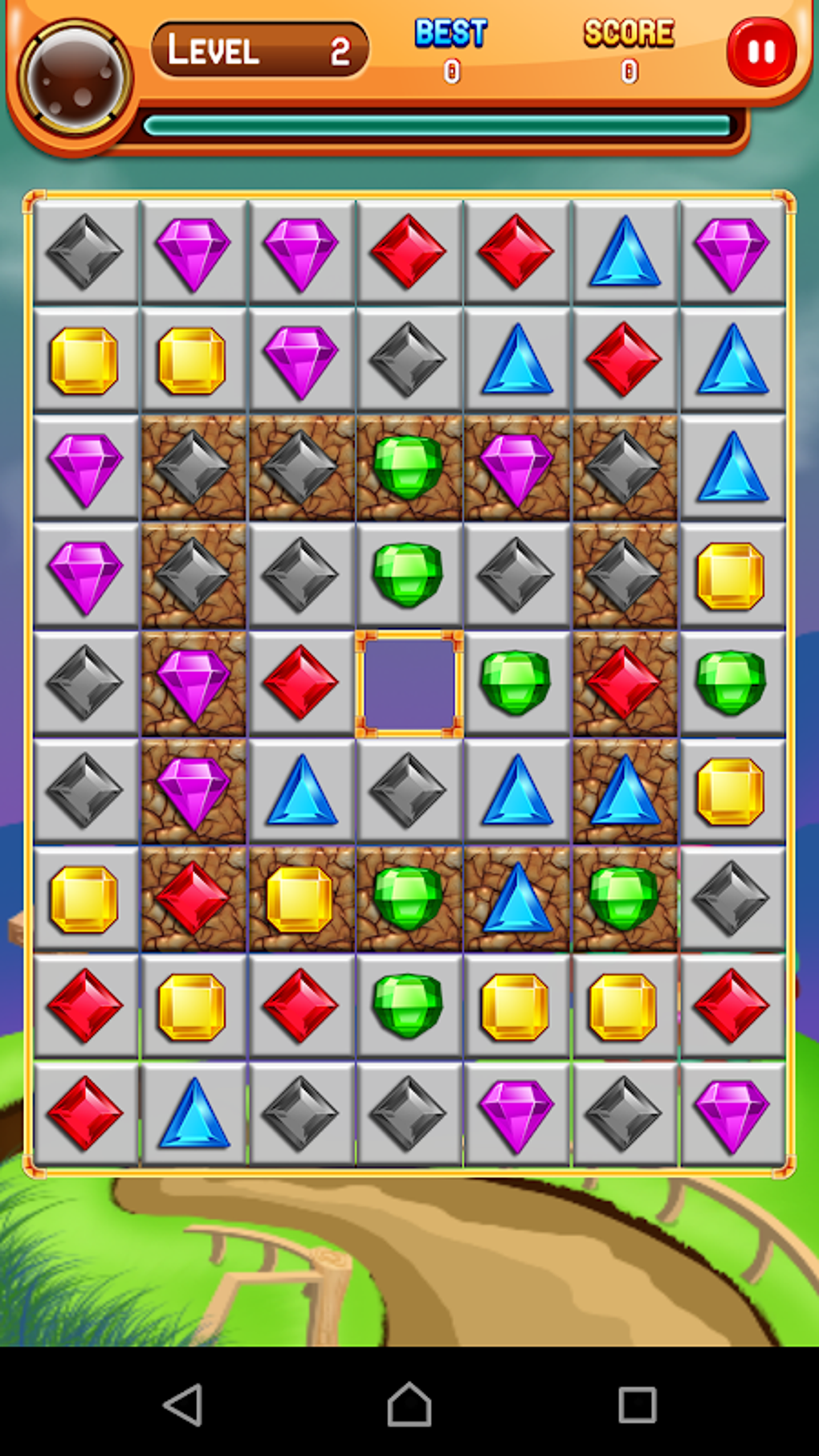
Task: Pick the green gem directly above the highlighted cell
Action: pos(408,575)
